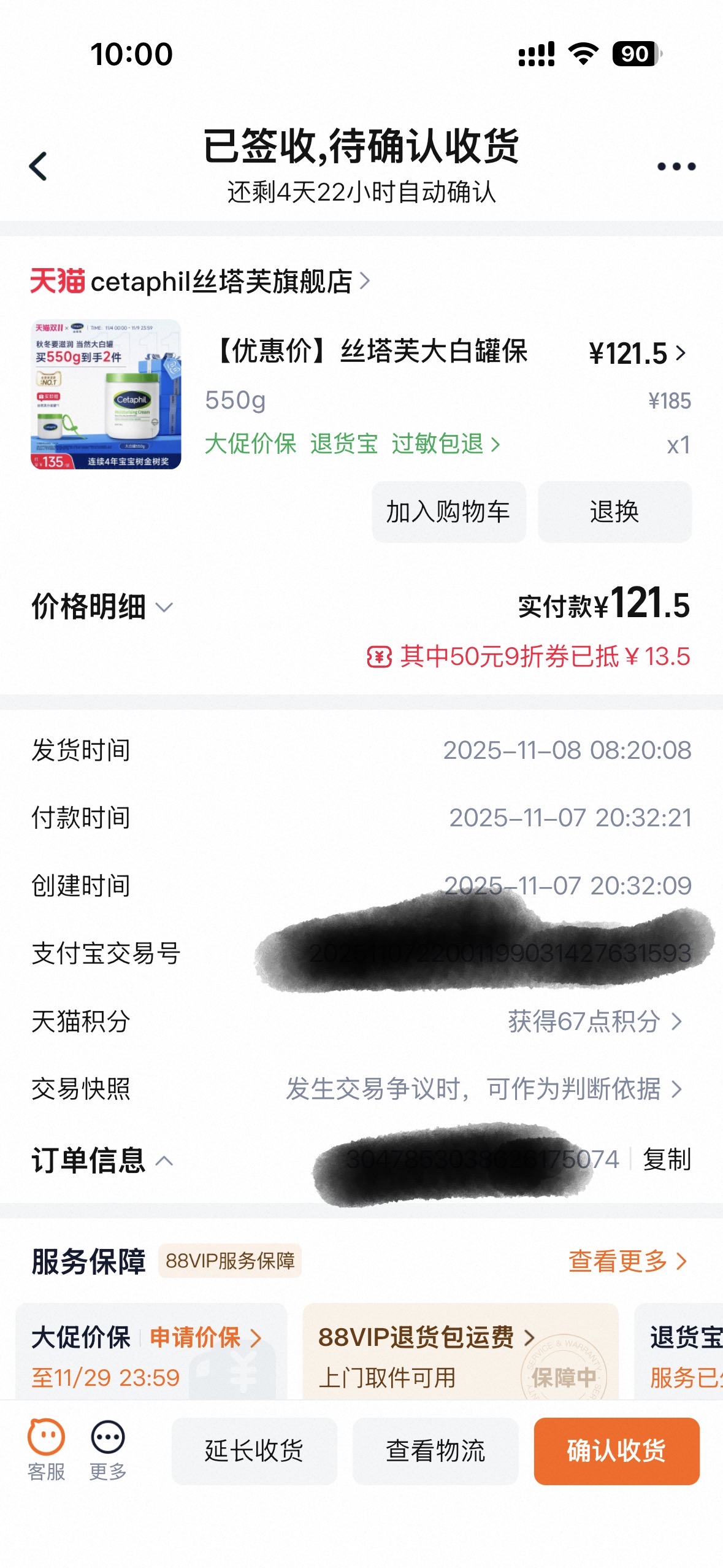Open the three-dot overflow menu
This screenshot has height=1568, width=723.
pos(676,166)
